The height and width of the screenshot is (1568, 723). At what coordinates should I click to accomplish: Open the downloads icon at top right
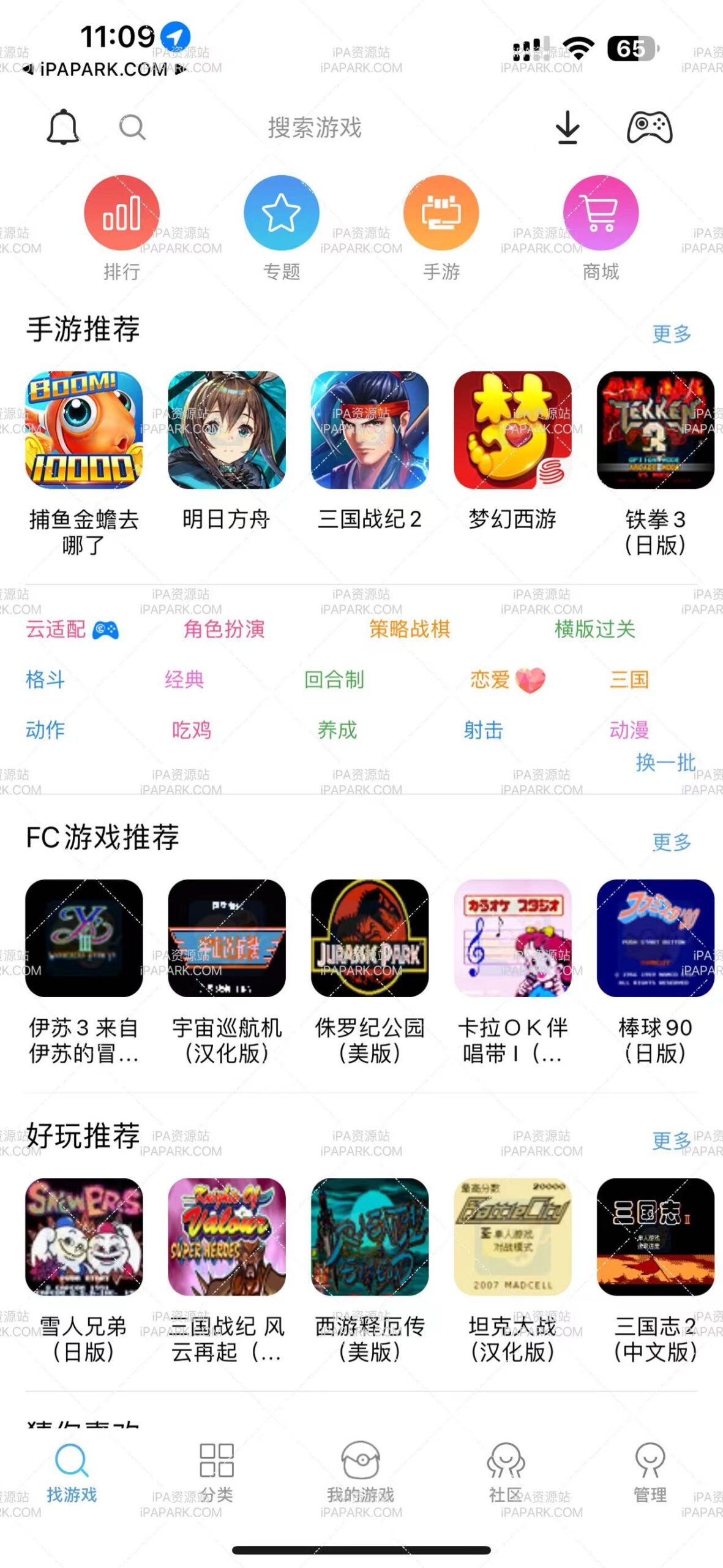pyautogui.click(x=566, y=129)
